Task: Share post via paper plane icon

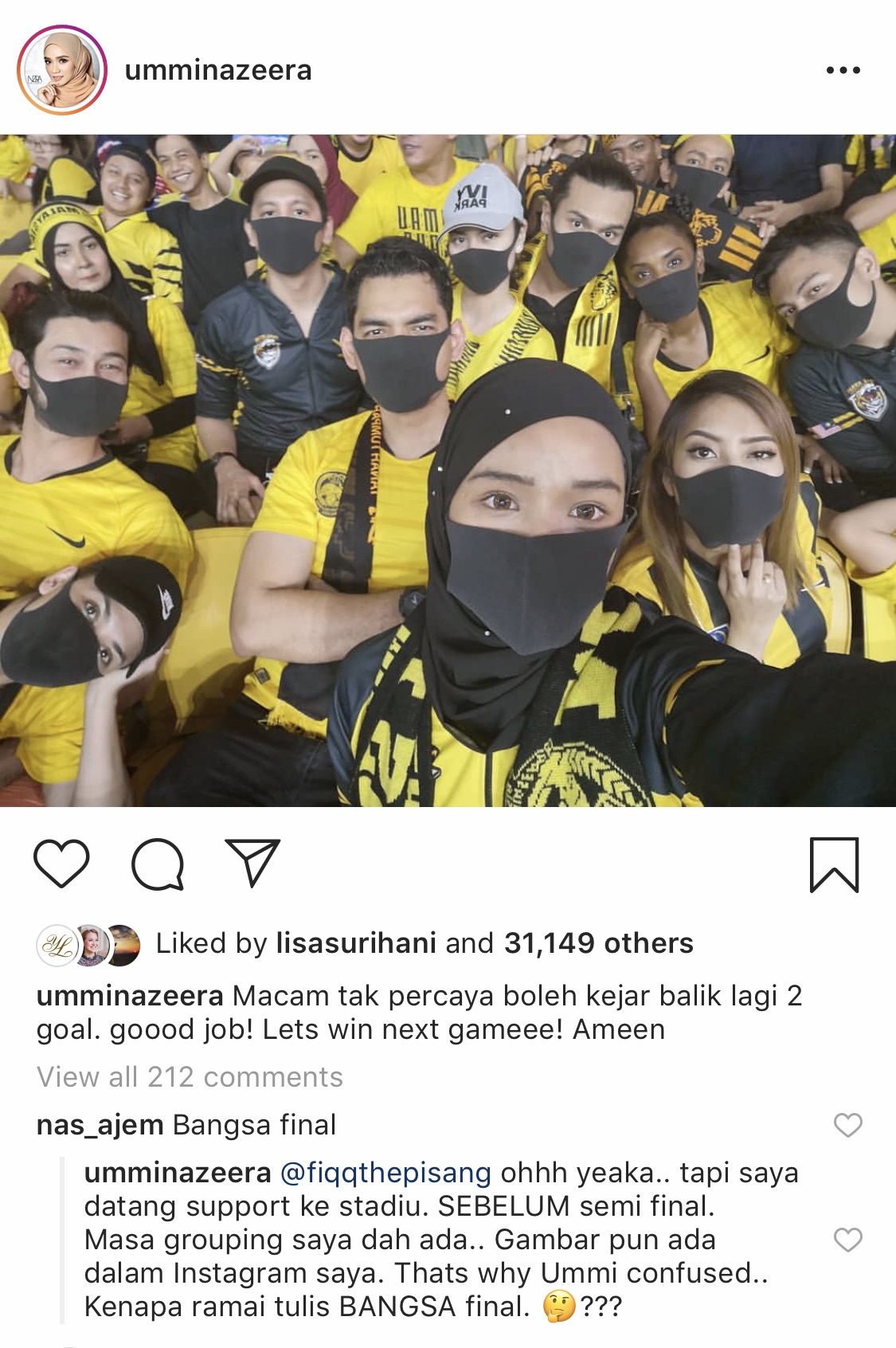Action: pos(252,863)
